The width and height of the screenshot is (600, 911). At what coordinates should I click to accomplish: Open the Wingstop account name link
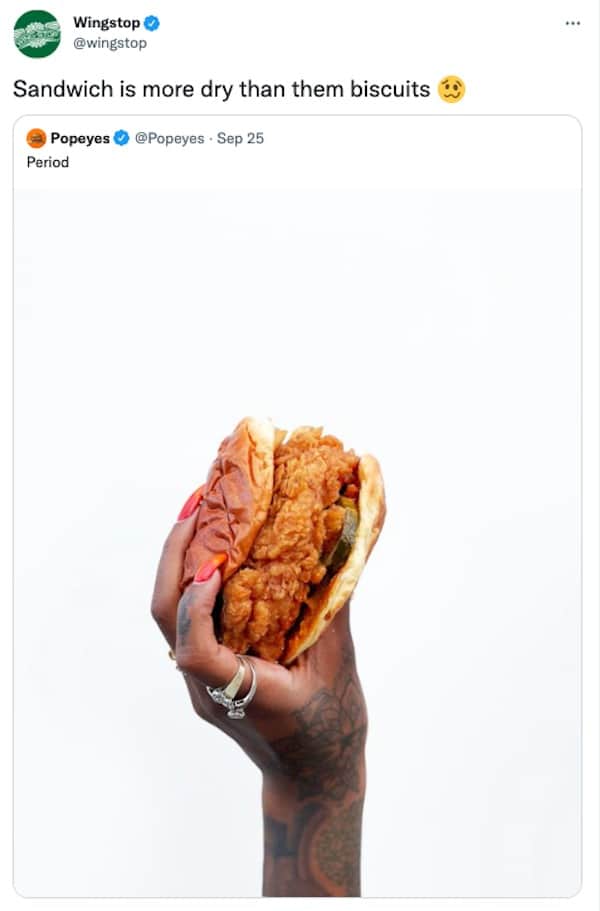pos(106,23)
